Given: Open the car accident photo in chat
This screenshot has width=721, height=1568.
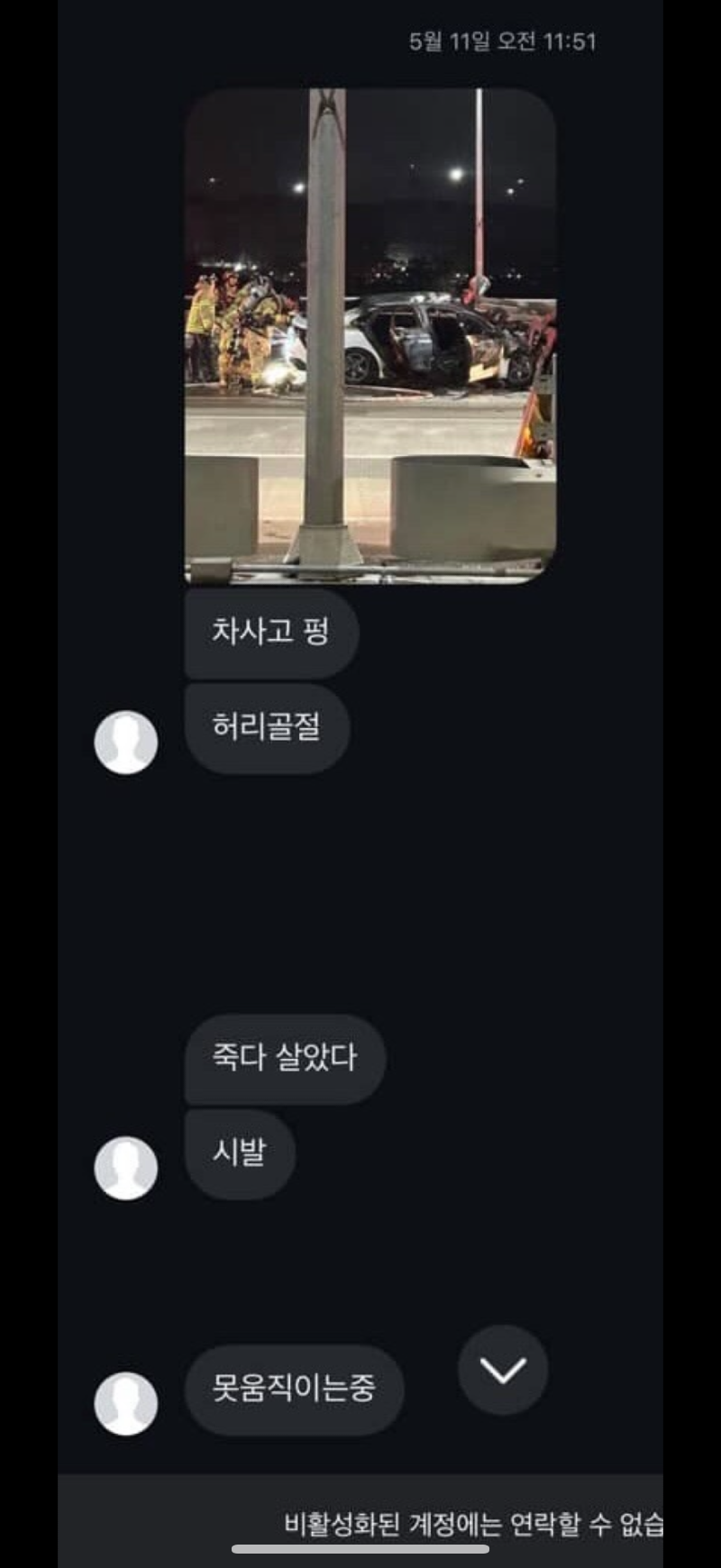Looking at the screenshot, I should pyautogui.click(x=370, y=335).
